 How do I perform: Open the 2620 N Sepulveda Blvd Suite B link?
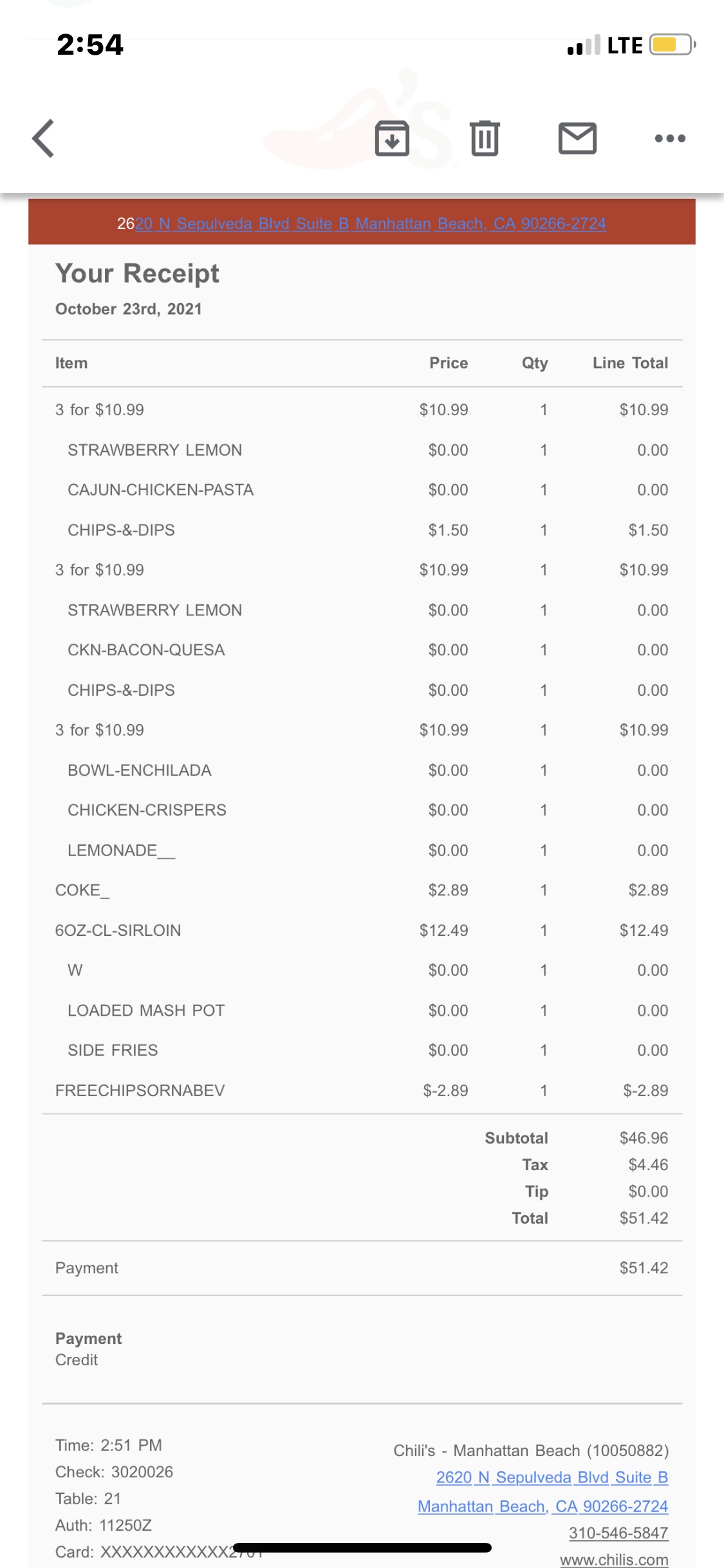pyautogui.click(x=552, y=1477)
